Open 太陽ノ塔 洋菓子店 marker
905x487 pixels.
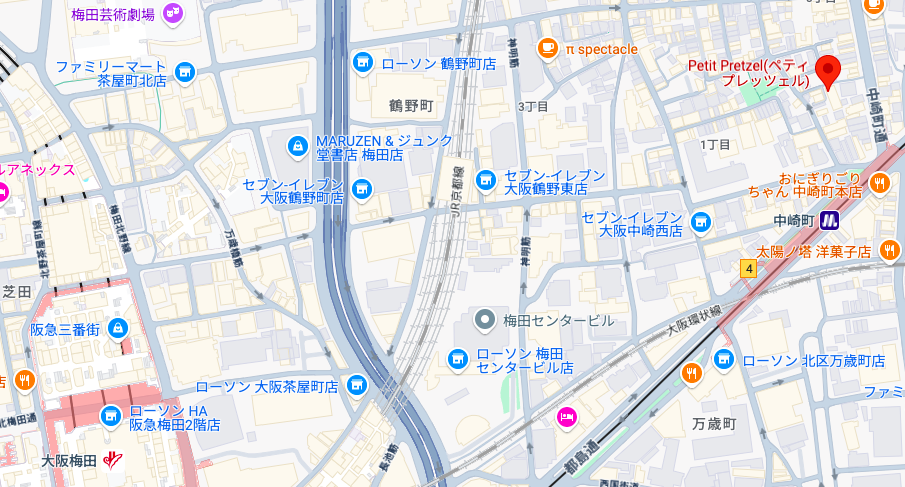pos(889,252)
